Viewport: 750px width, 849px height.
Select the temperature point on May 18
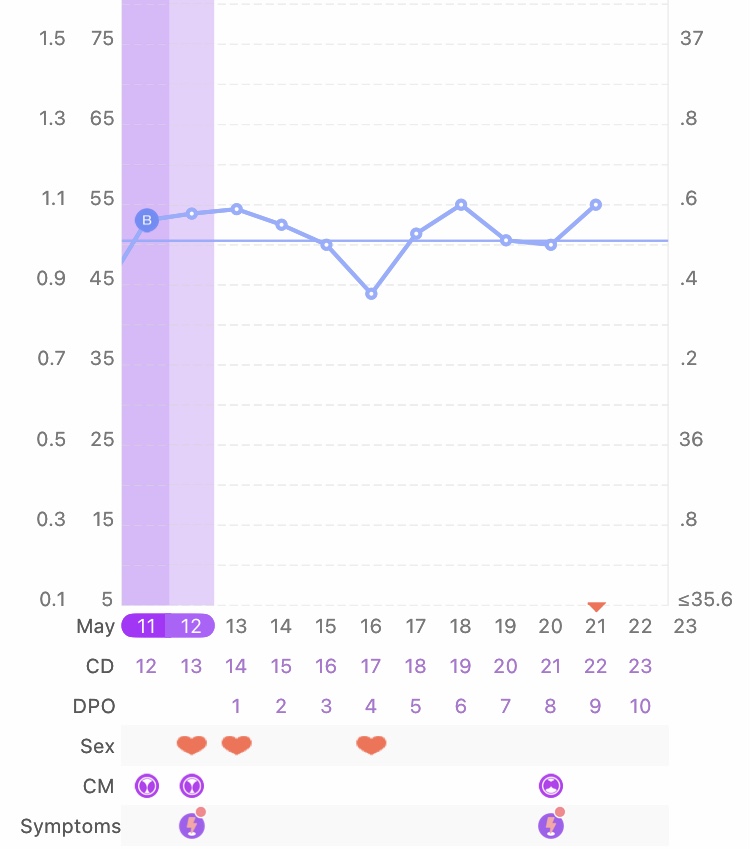click(461, 204)
